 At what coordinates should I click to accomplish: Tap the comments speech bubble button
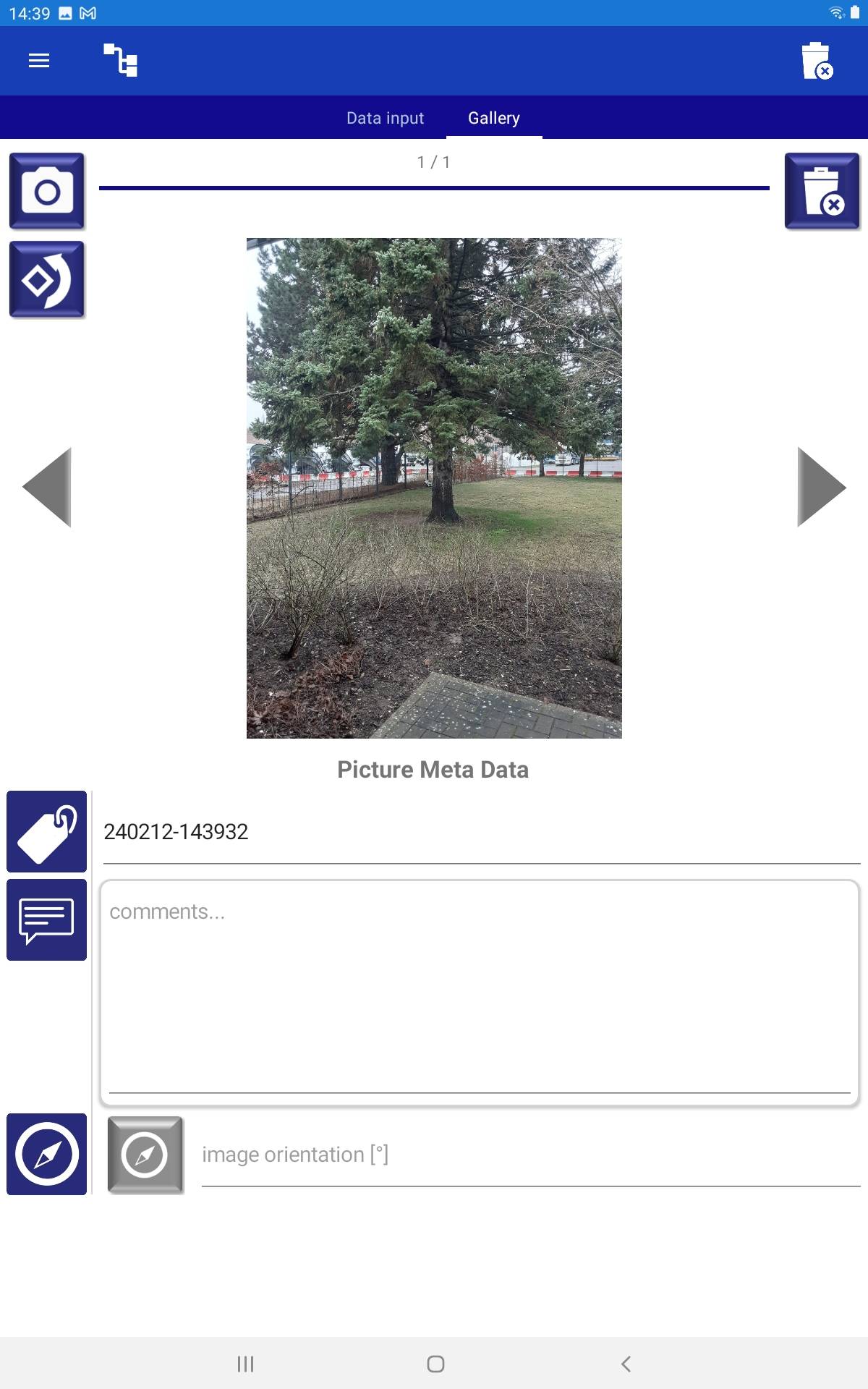(x=47, y=920)
